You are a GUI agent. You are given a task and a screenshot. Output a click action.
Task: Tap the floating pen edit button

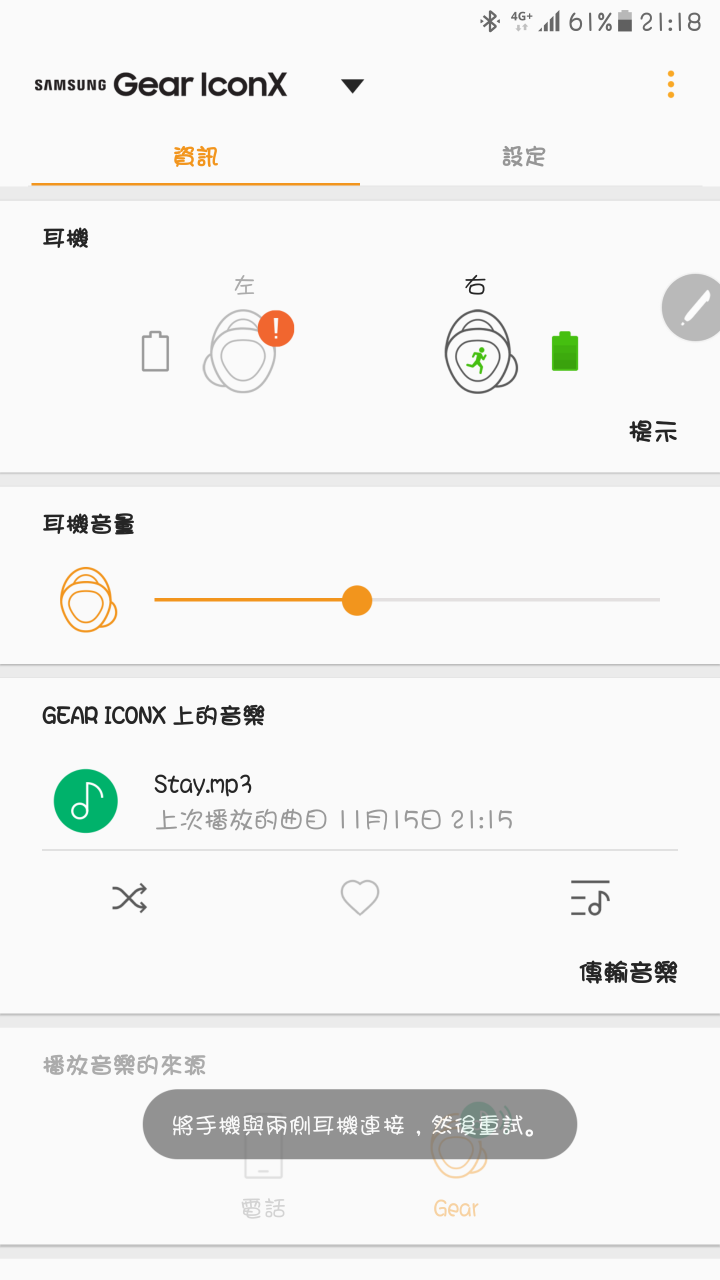pos(692,309)
